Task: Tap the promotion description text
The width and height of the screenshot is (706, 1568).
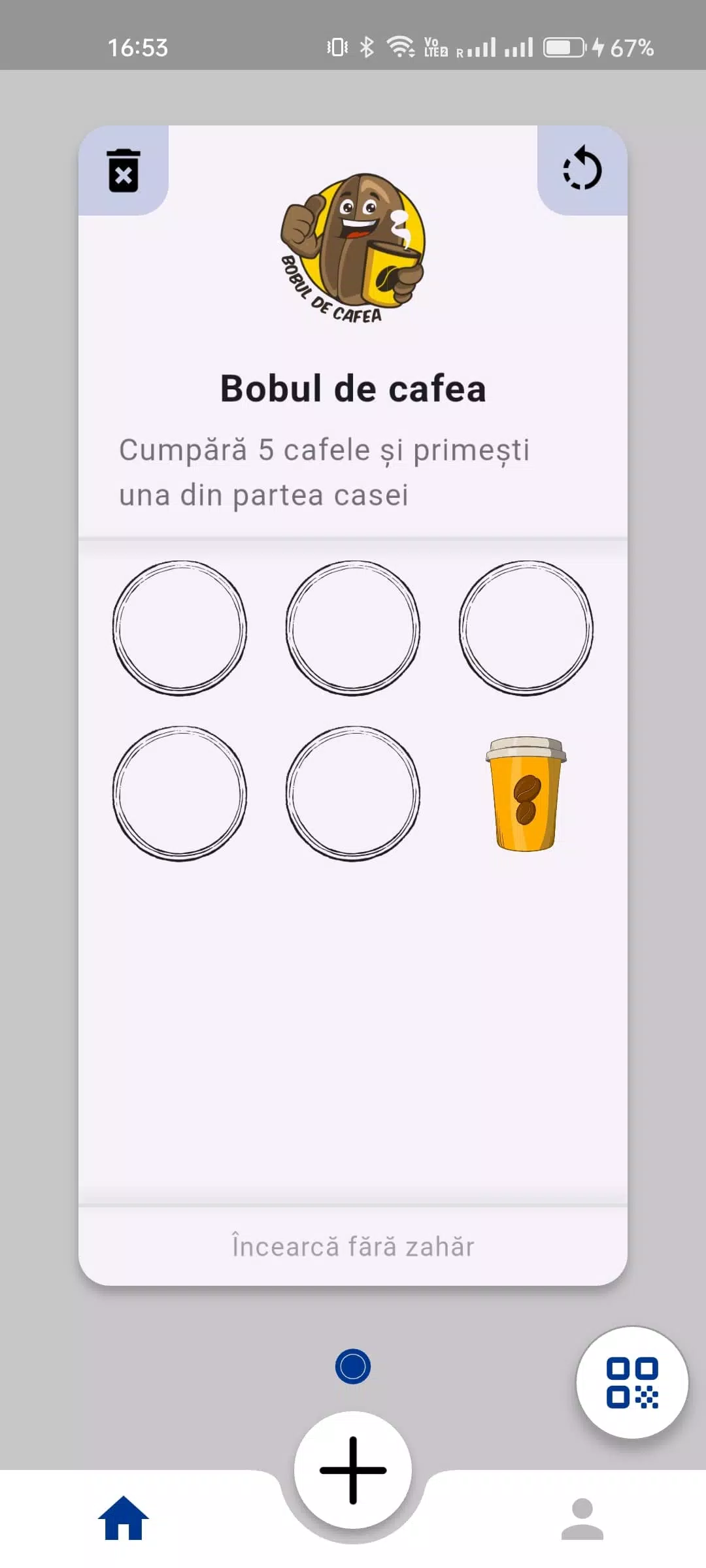Action: (323, 470)
